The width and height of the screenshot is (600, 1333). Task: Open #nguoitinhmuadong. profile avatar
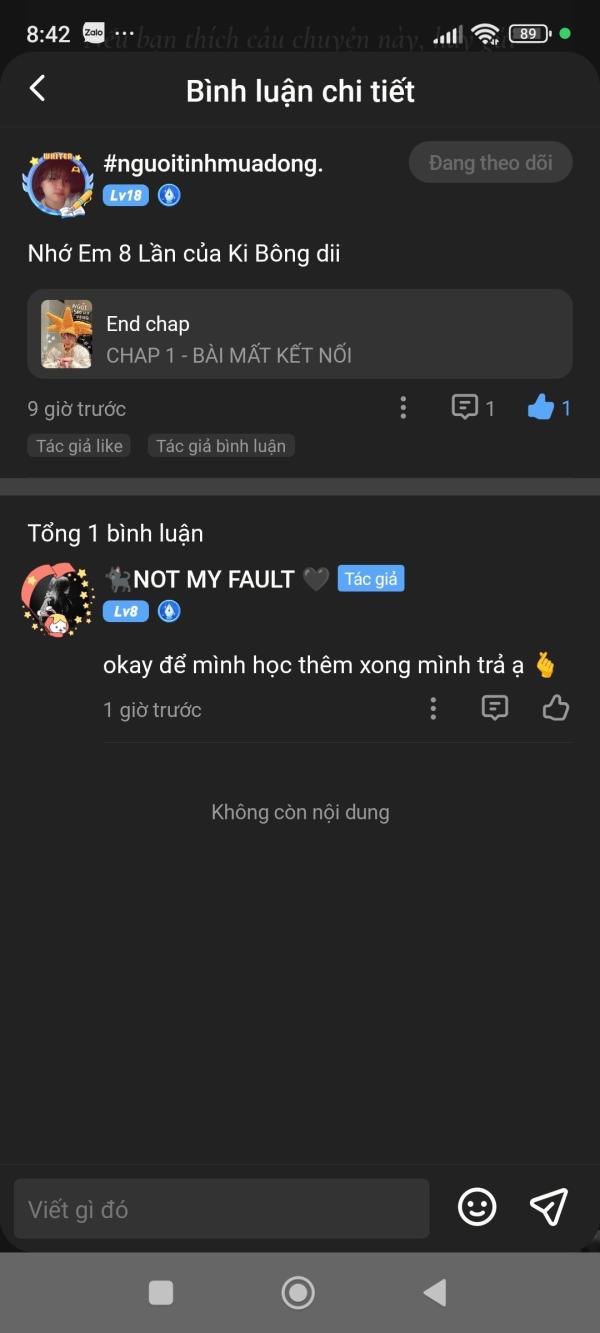58,184
